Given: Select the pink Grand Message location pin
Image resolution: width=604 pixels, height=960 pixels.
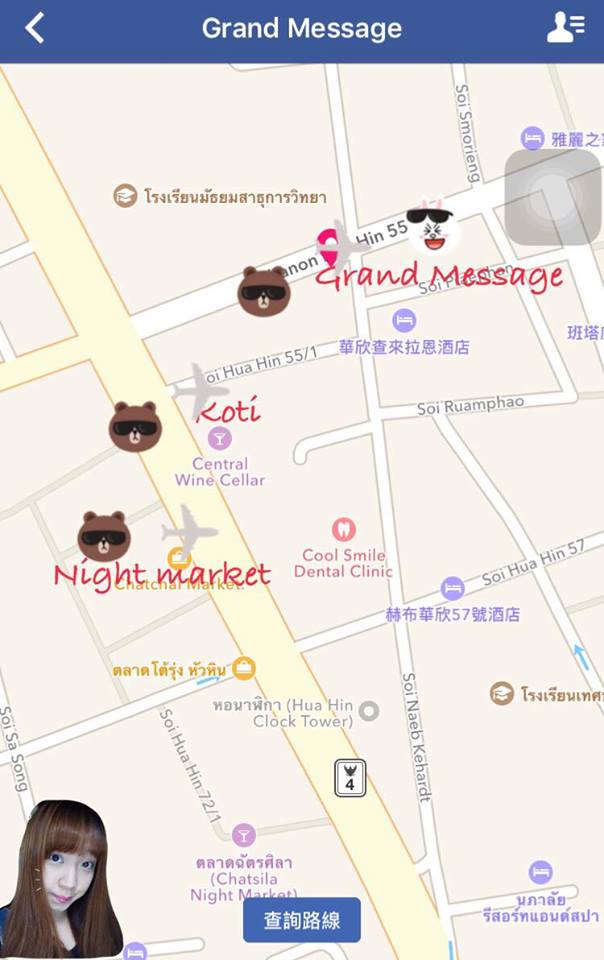Looking at the screenshot, I should tap(327, 243).
